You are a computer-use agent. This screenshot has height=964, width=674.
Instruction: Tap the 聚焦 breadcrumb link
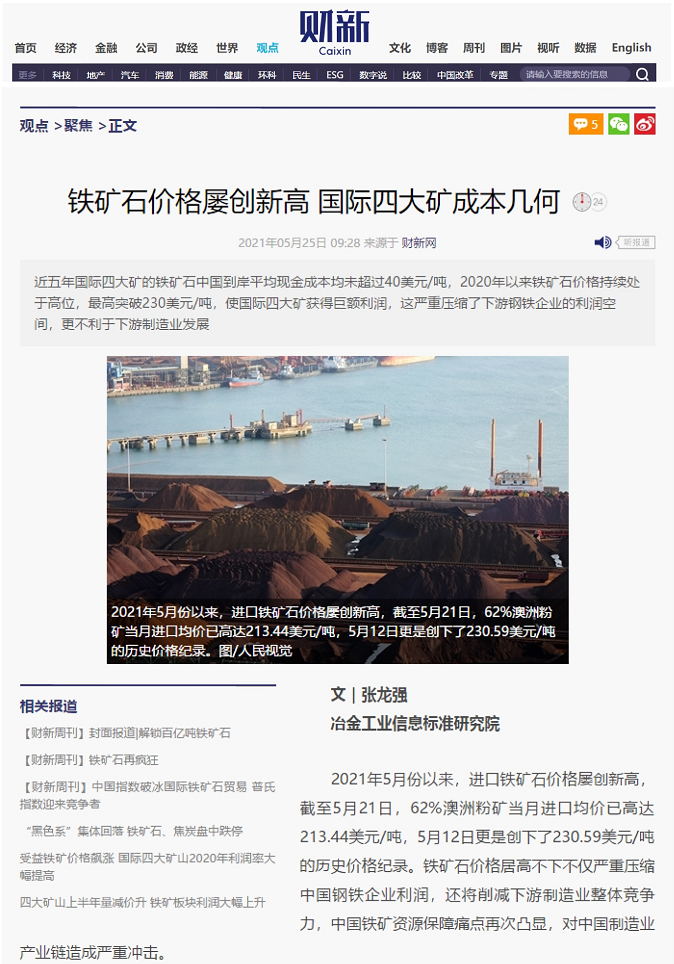(79, 125)
